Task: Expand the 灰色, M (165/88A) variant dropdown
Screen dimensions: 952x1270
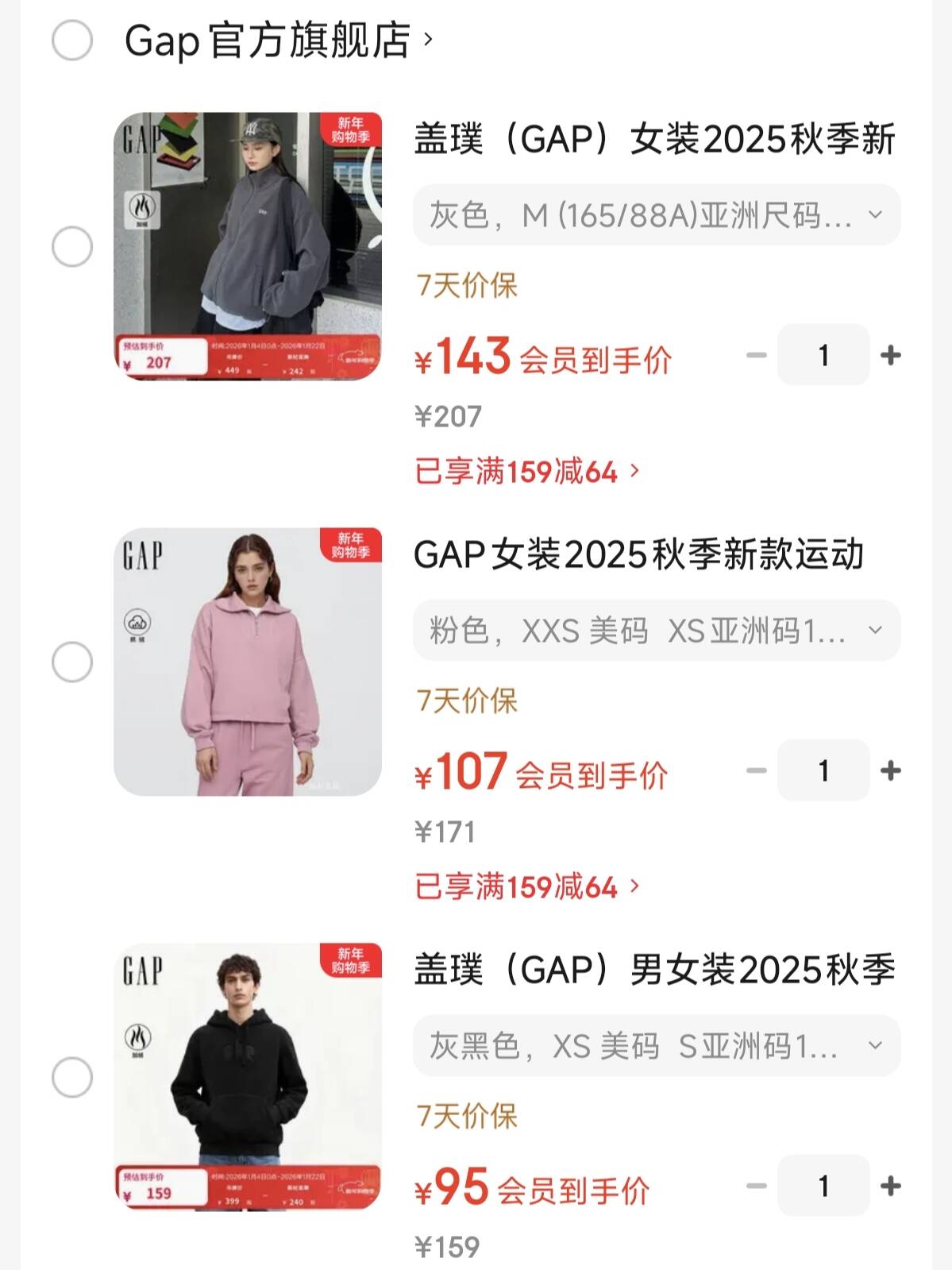Action: (657, 215)
